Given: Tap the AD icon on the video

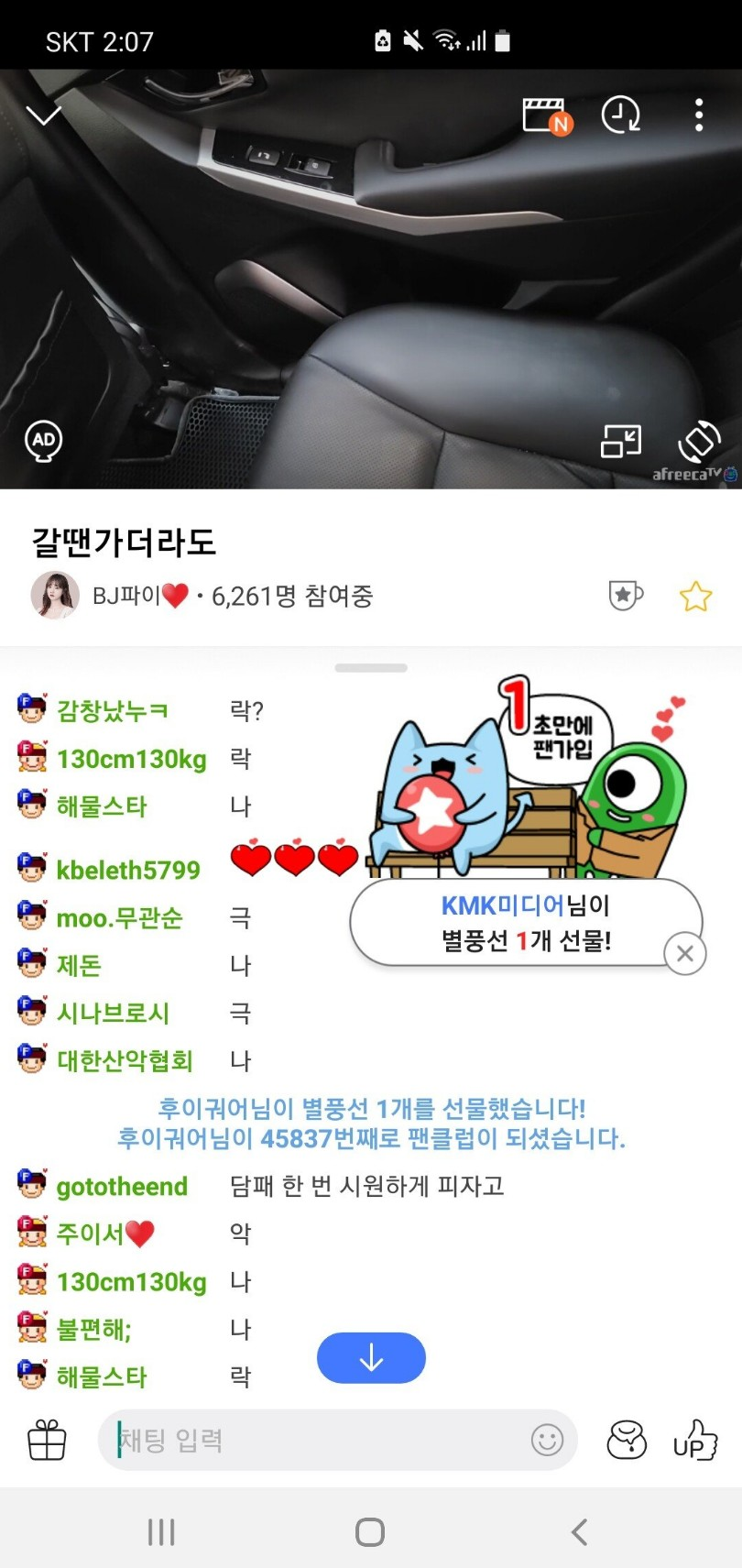Looking at the screenshot, I should click(x=43, y=441).
